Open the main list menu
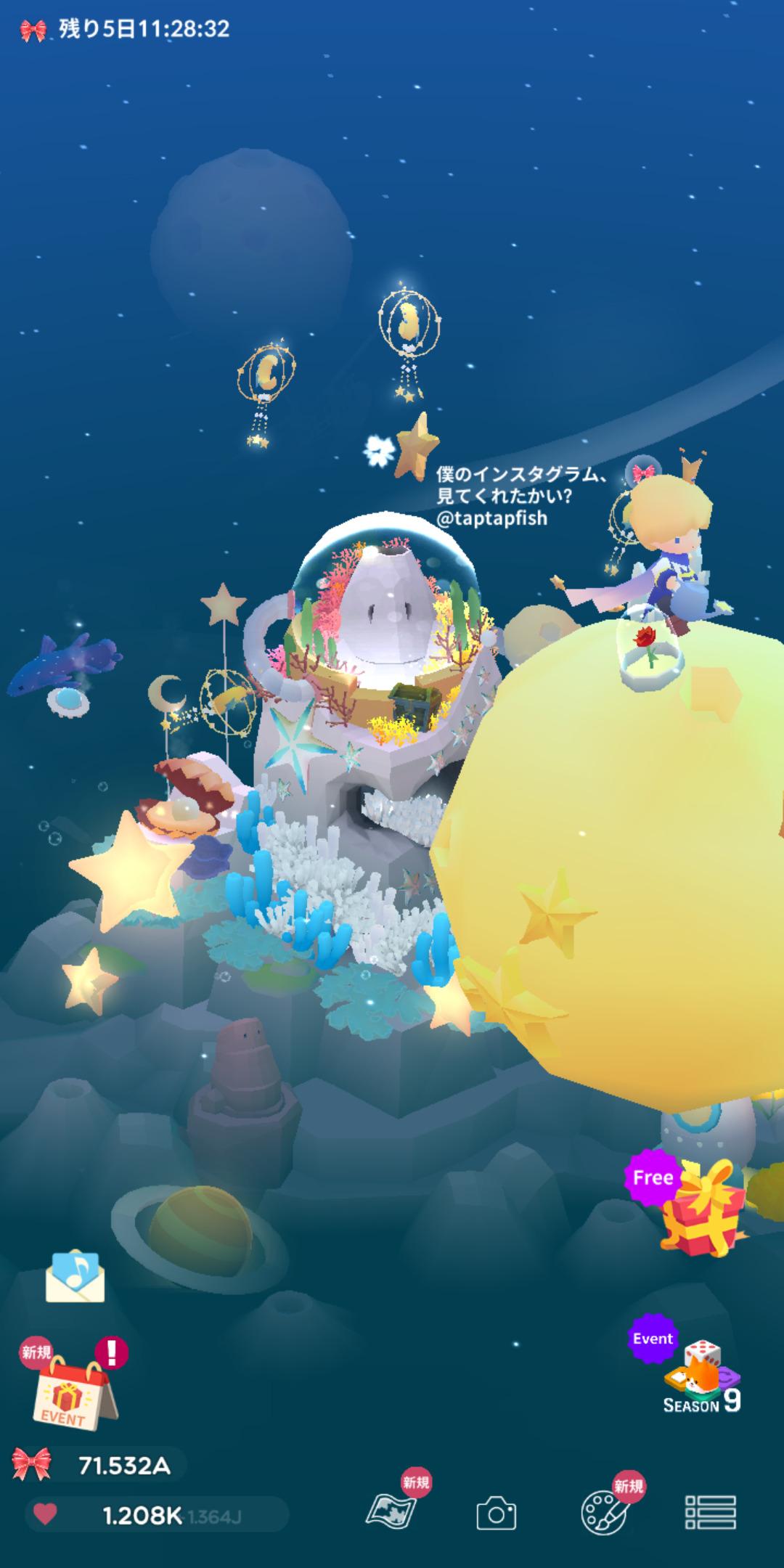The height and width of the screenshot is (1568, 784). [x=711, y=1513]
